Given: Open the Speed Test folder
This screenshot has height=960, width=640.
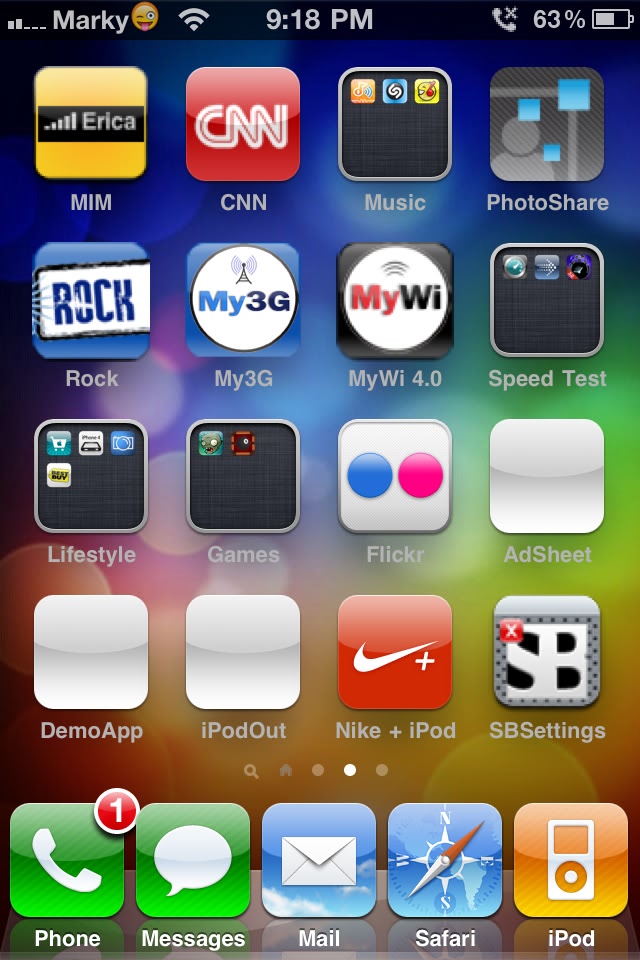Looking at the screenshot, I should coord(547,300).
